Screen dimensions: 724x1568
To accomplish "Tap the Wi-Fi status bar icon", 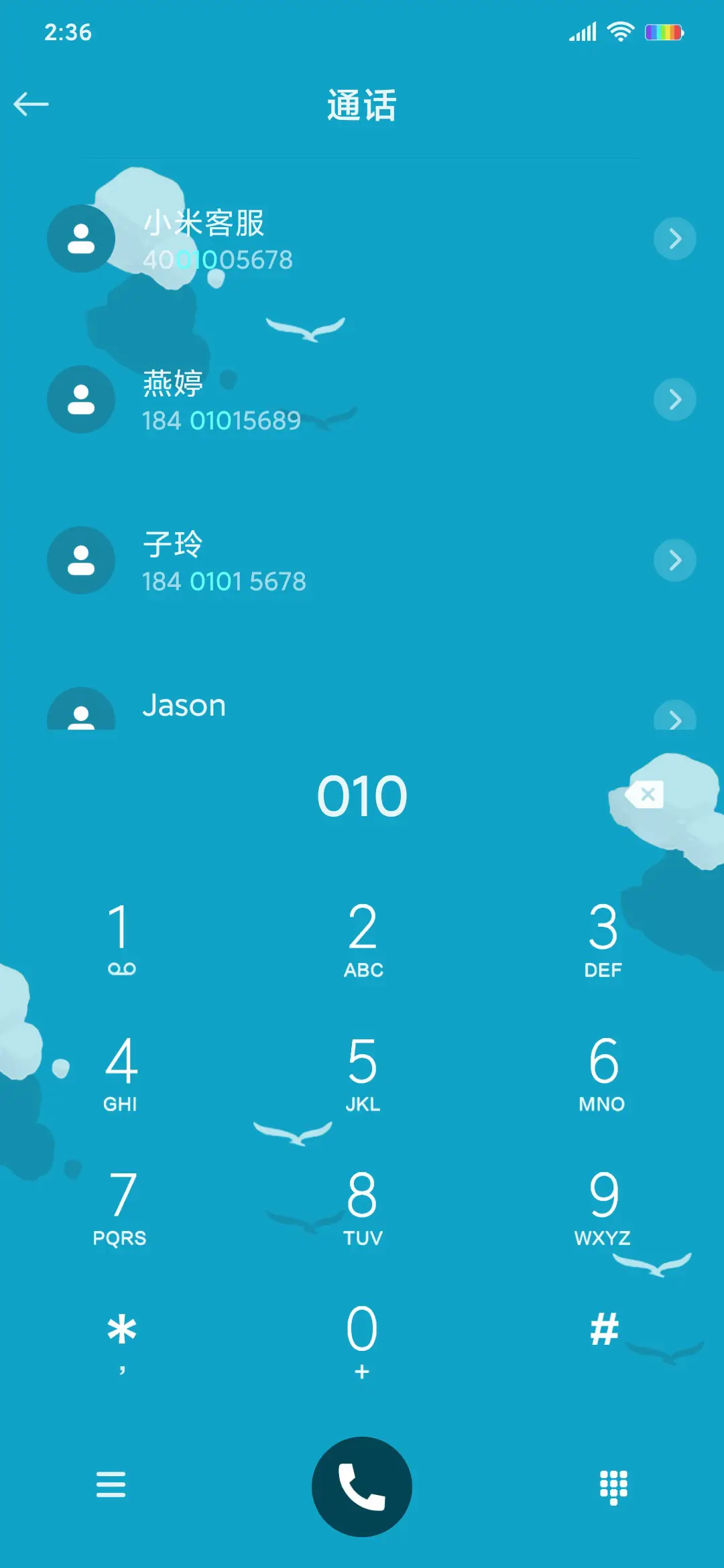I will pyautogui.click(x=619, y=31).
